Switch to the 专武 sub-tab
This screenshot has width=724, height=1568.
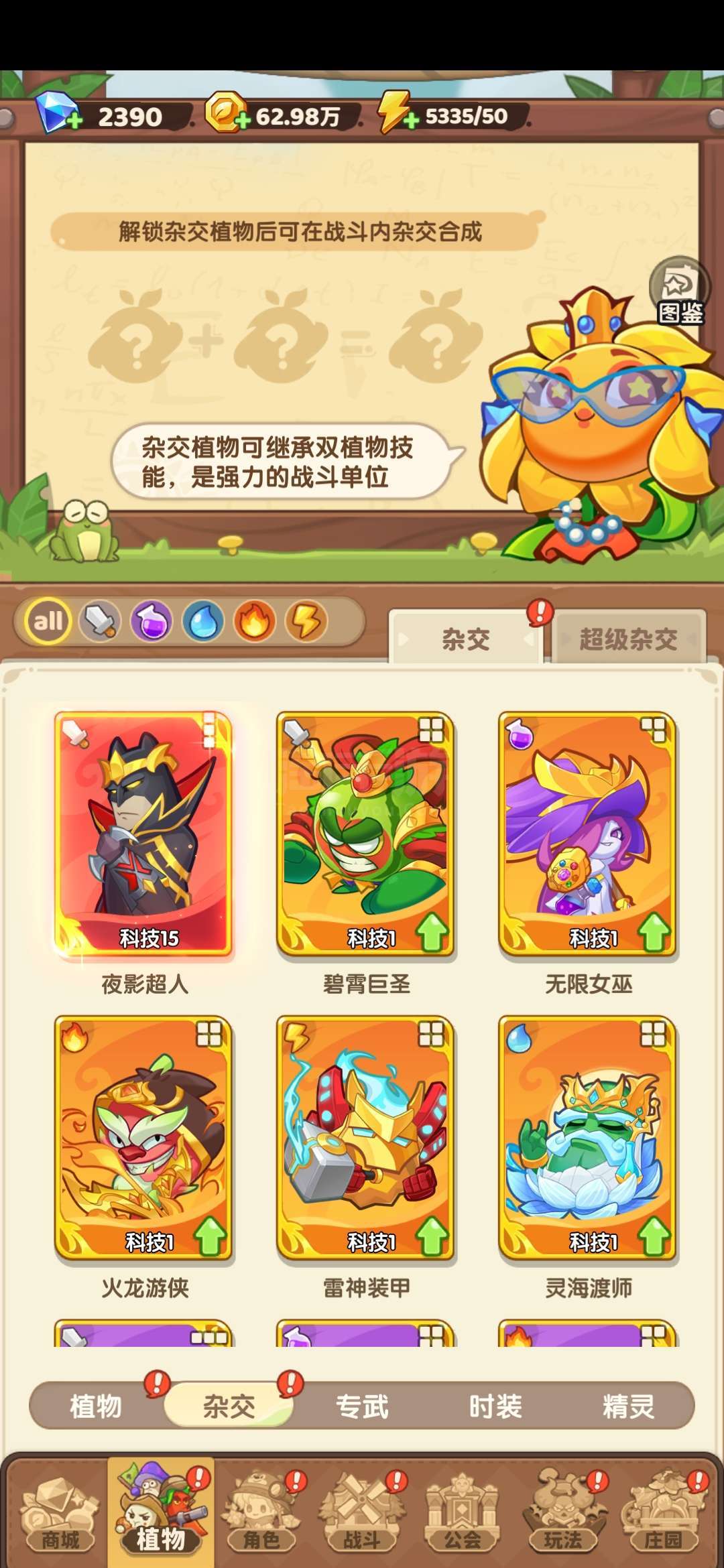pyautogui.click(x=362, y=1406)
